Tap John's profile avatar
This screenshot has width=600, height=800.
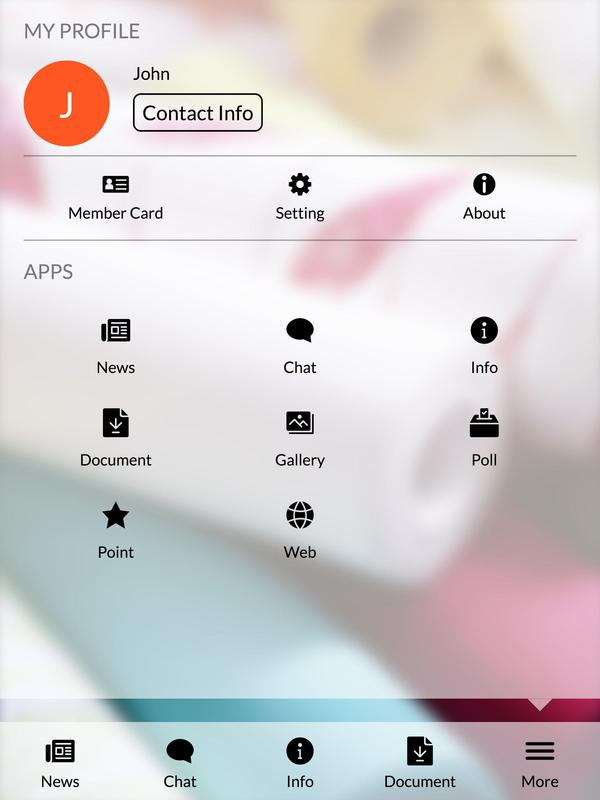click(66, 104)
